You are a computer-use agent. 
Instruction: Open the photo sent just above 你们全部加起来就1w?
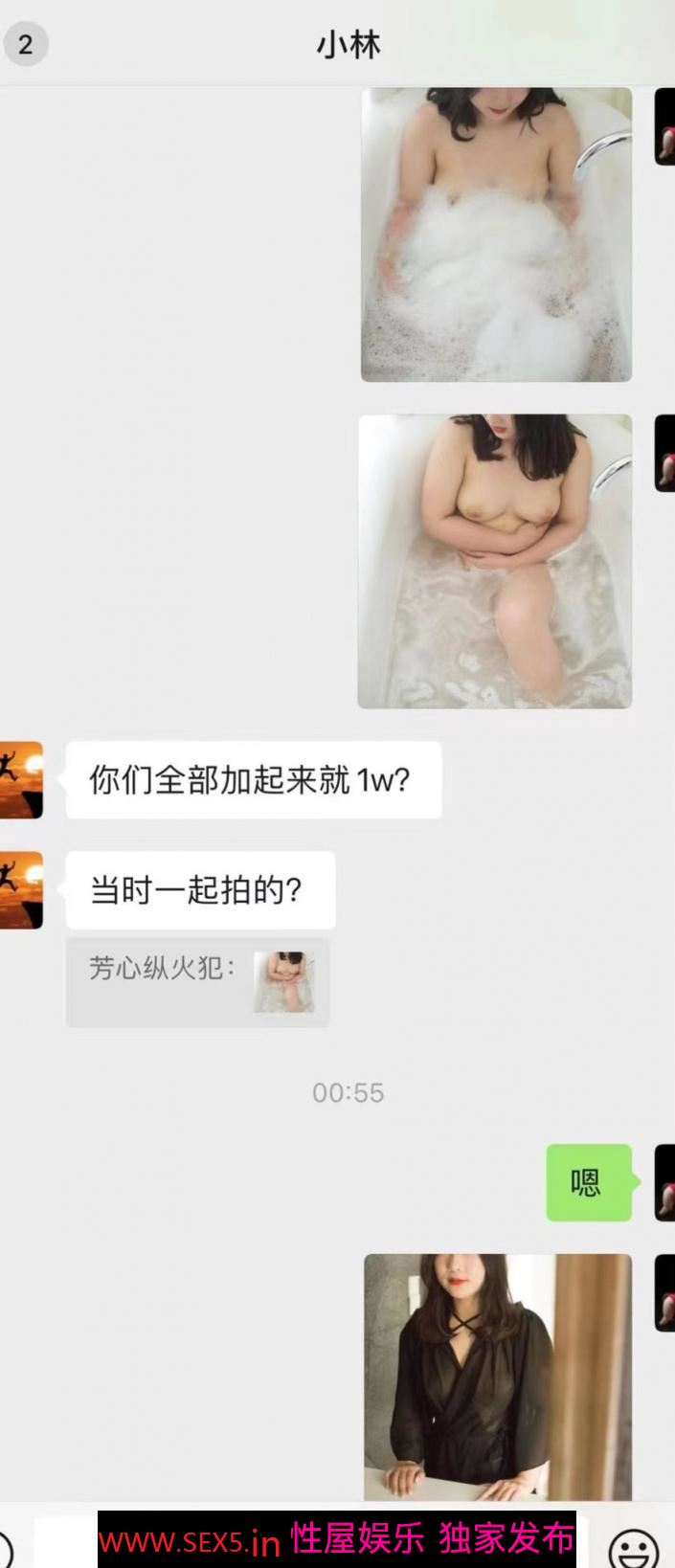(495, 562)
